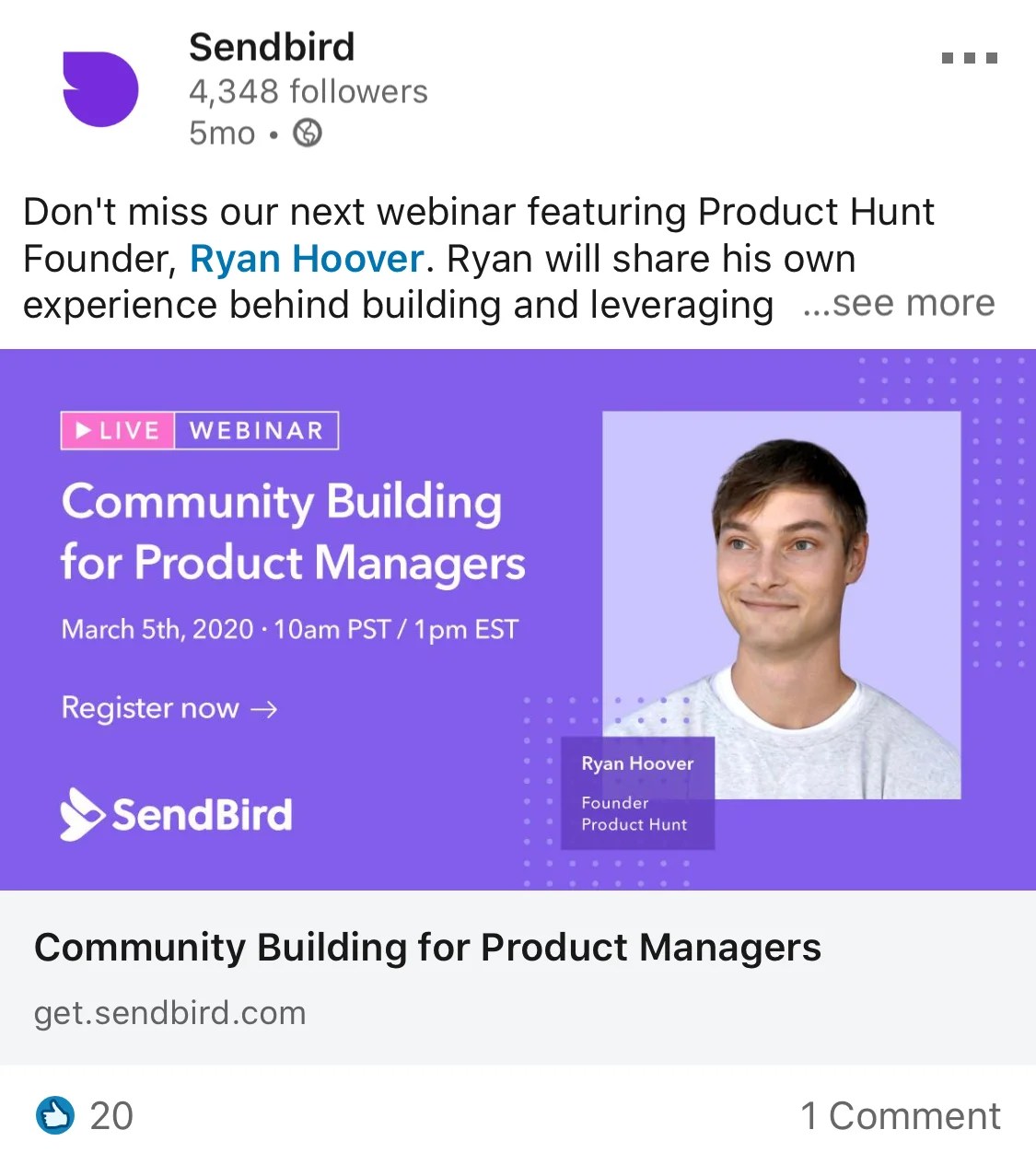The width and height of the screenshot is (1036, 1153).
Task: Open the Community Building for Product Managers page
Action: pyautogui.click(x=428, y=947)
